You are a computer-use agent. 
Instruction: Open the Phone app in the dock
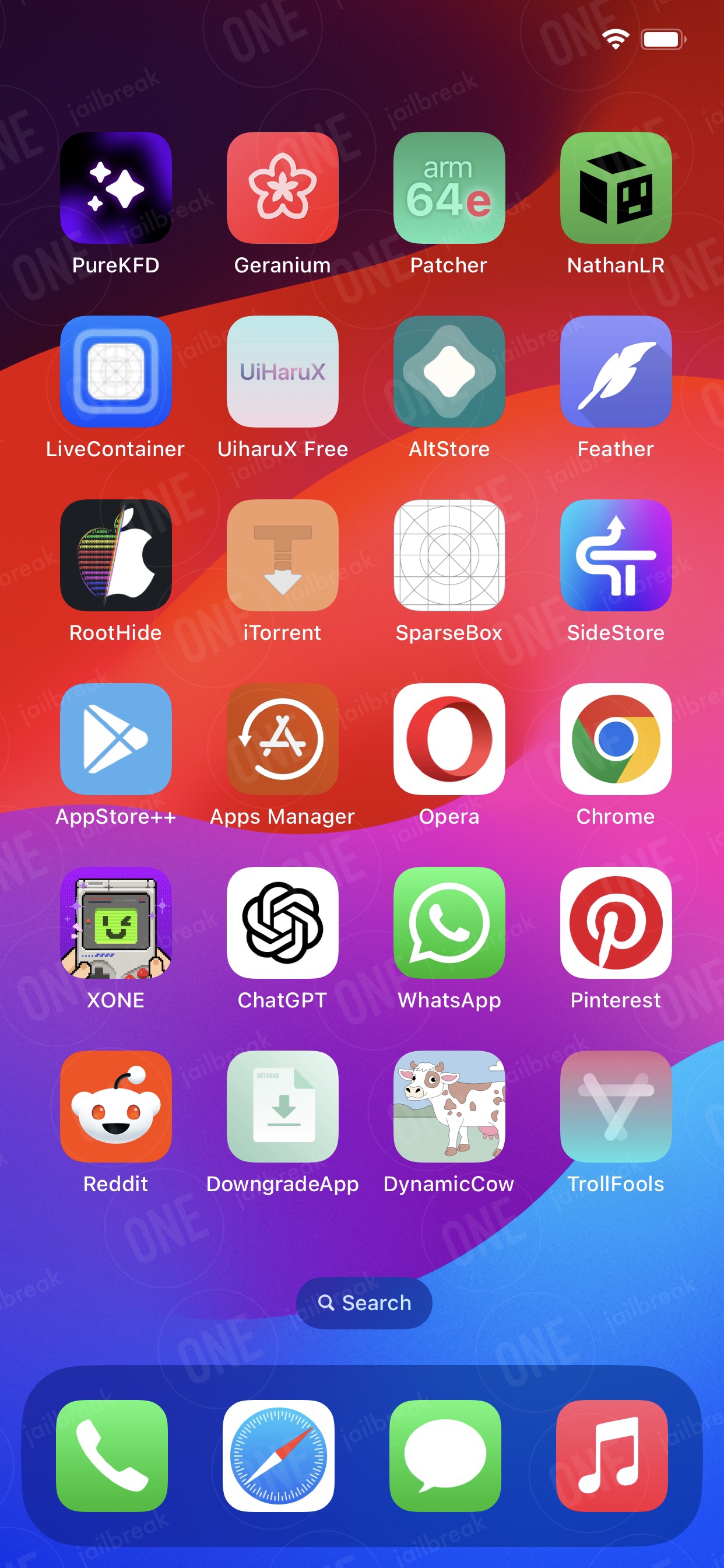coord(112,1456)
